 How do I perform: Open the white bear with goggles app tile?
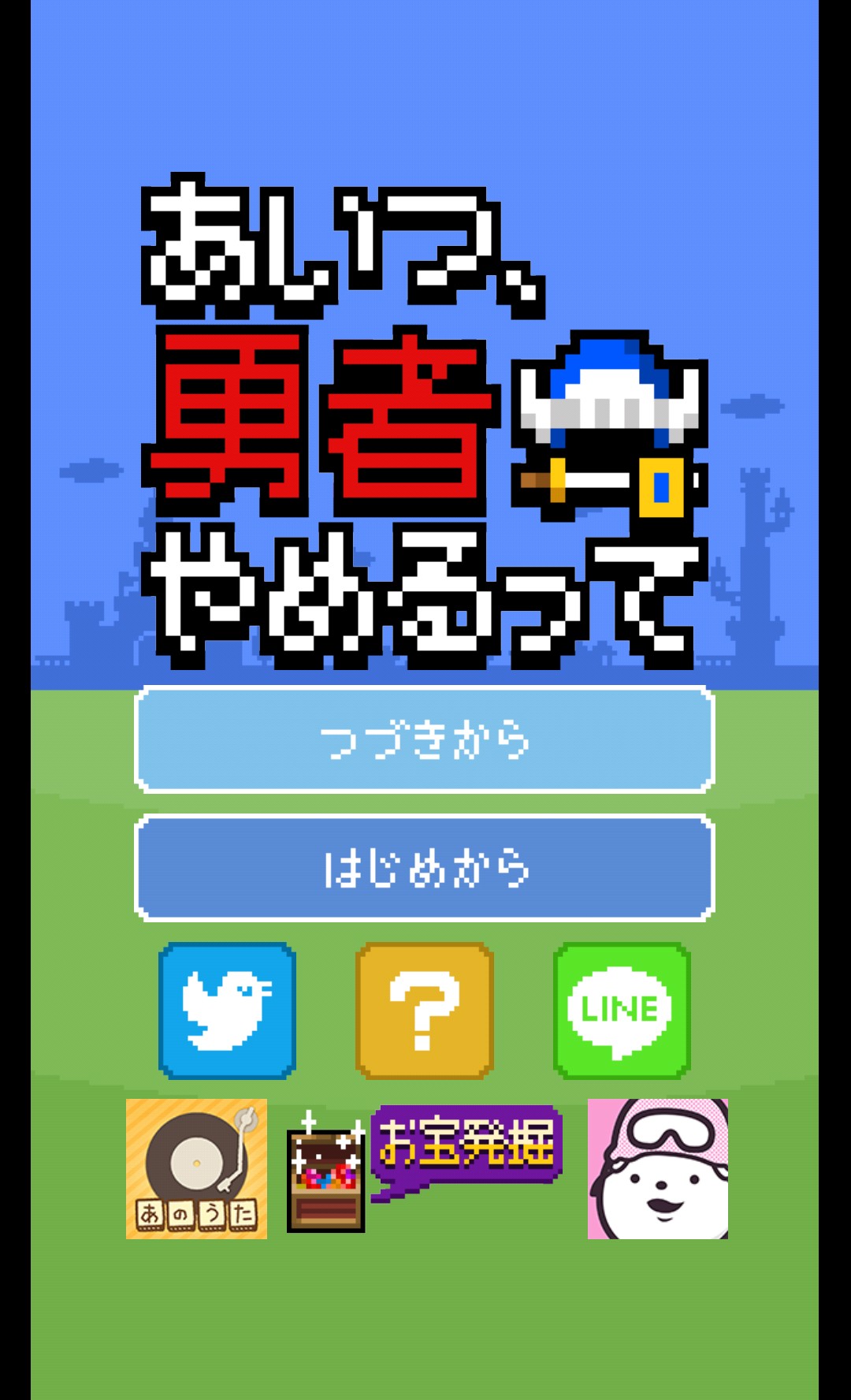[x=657, y=1169]
